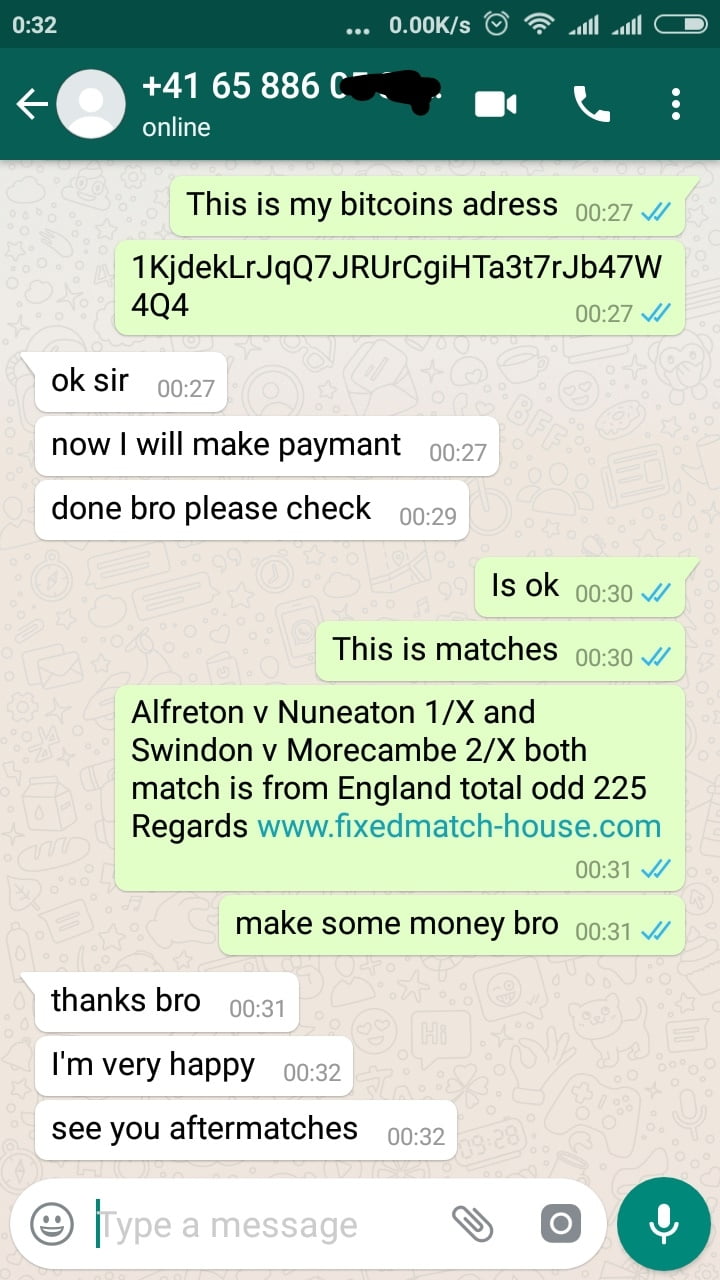The width and height of the screenshot is (720, 1280).
Task: Open the camera from message bar
Action: pyautogui.click(x=560, y=1223)
